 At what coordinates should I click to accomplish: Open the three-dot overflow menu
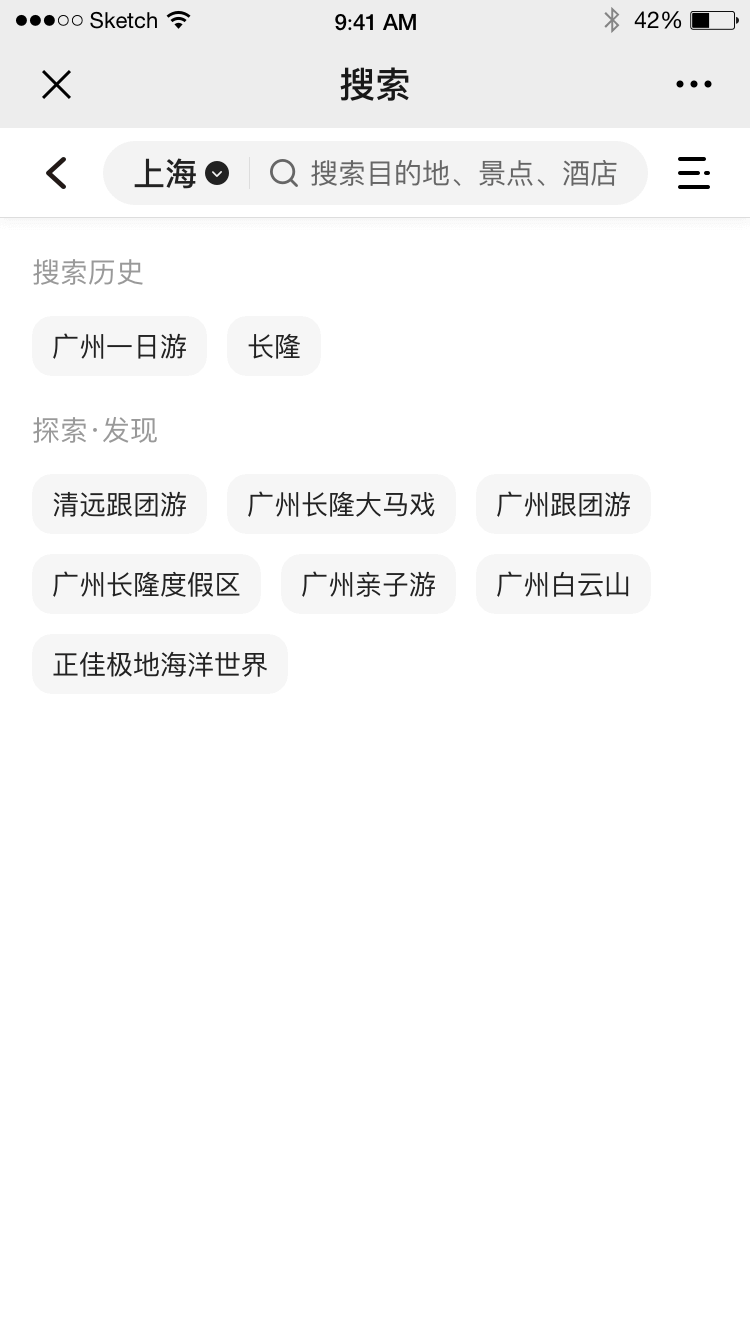(x=693, y=85)
